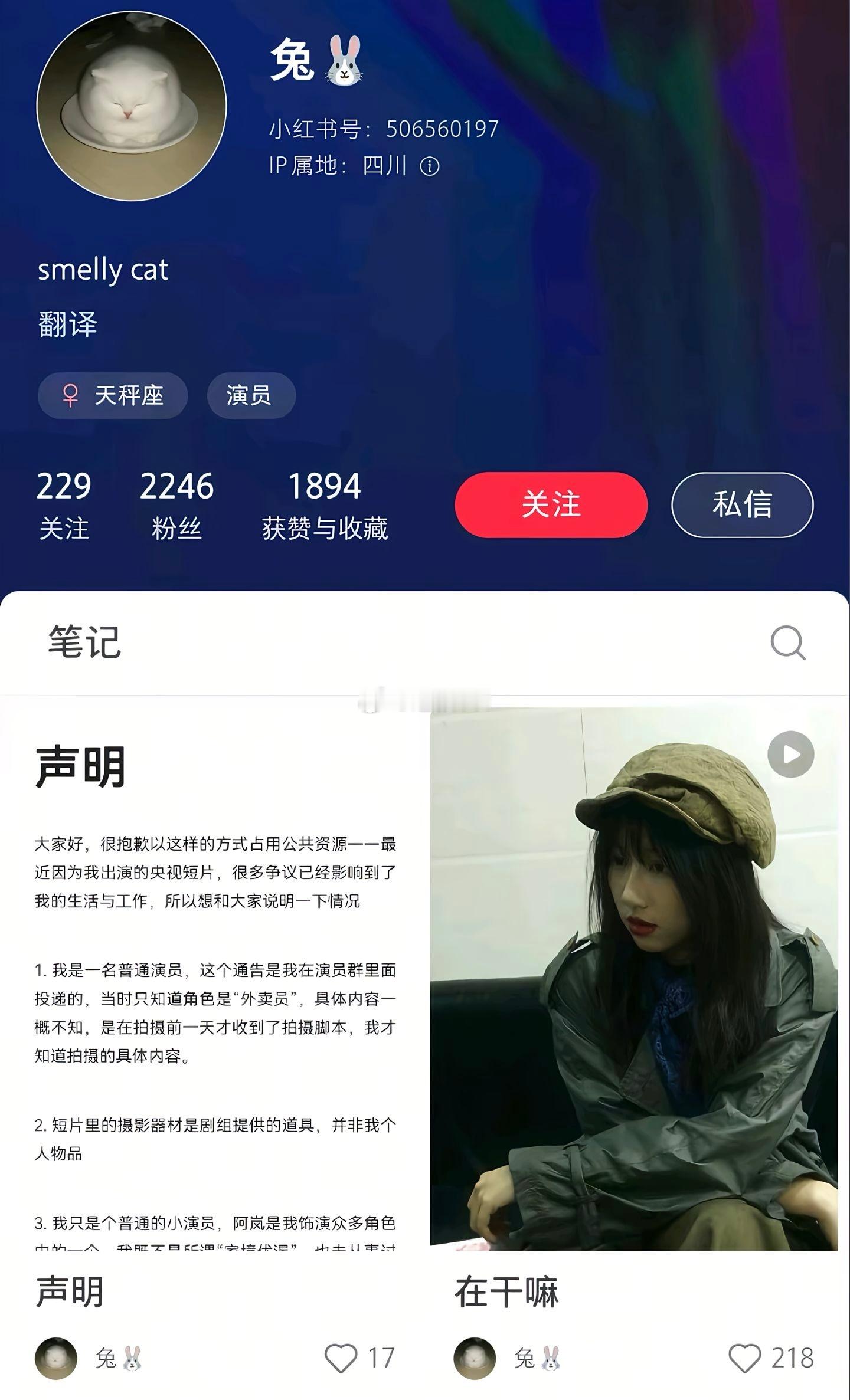Screen dimensions: 850x1400
Task: Select the 演员 profession tag
Action: (x=250, y=396)
